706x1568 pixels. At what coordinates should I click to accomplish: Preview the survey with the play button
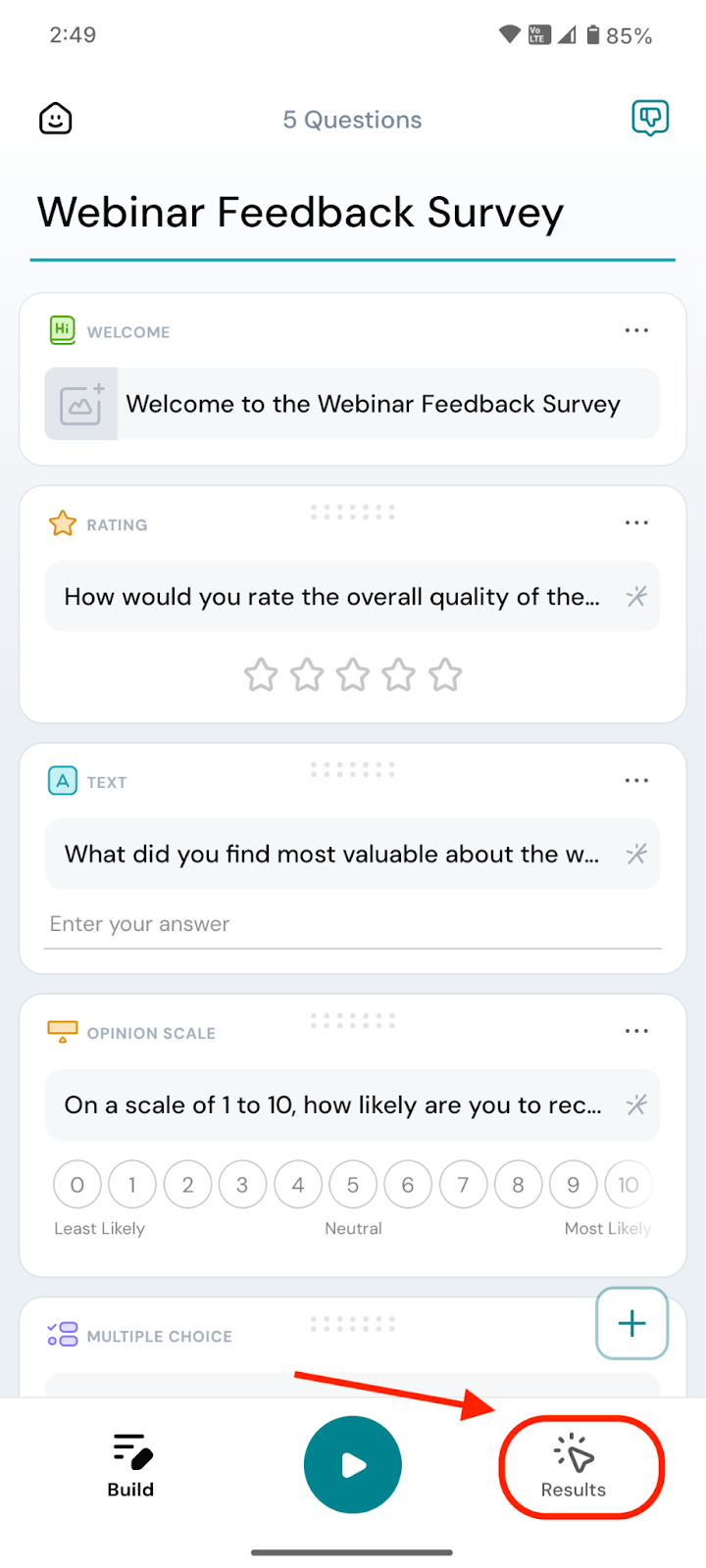pyautogui.click(x=353, y=1465)
